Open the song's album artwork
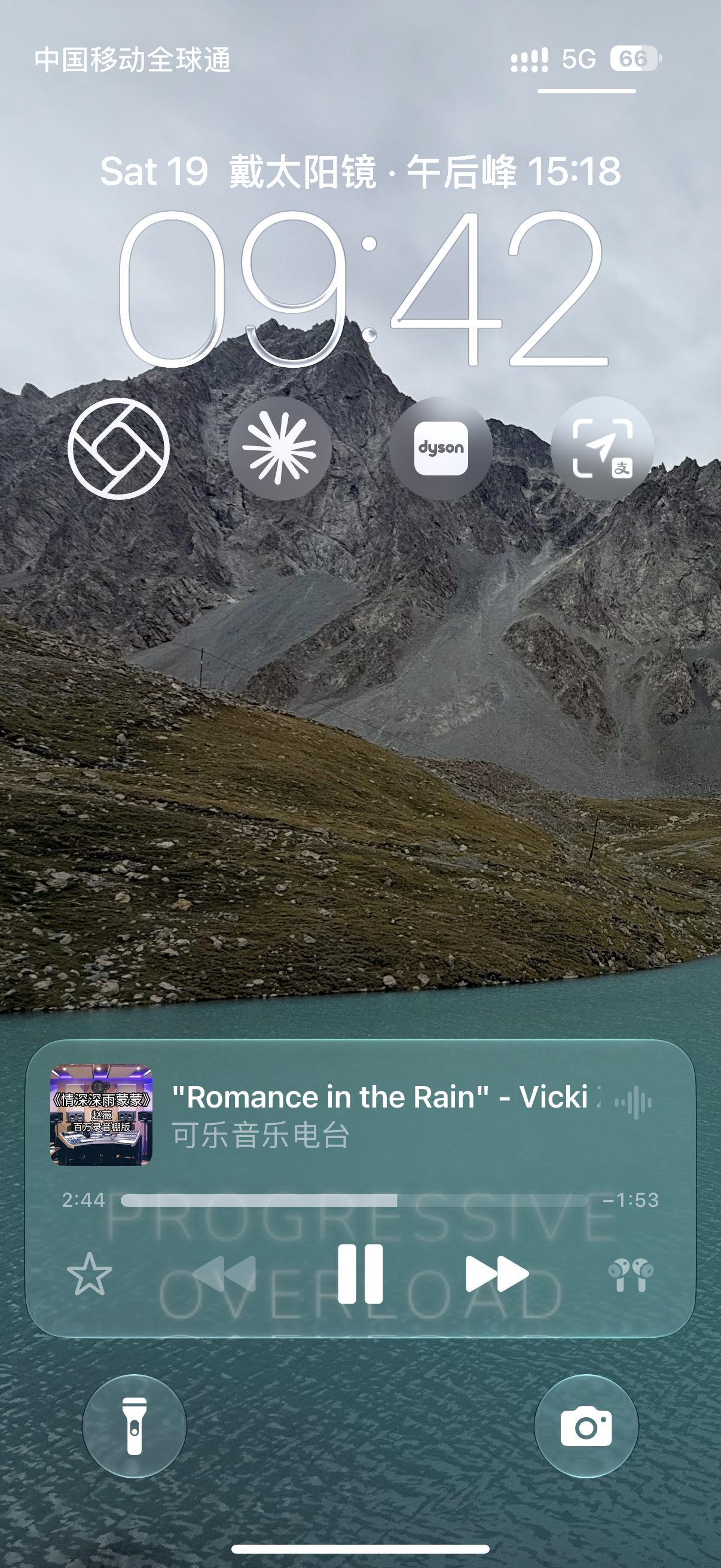Image resolution: width=721 pixels, height=1568 pixels. (101, 1115)
